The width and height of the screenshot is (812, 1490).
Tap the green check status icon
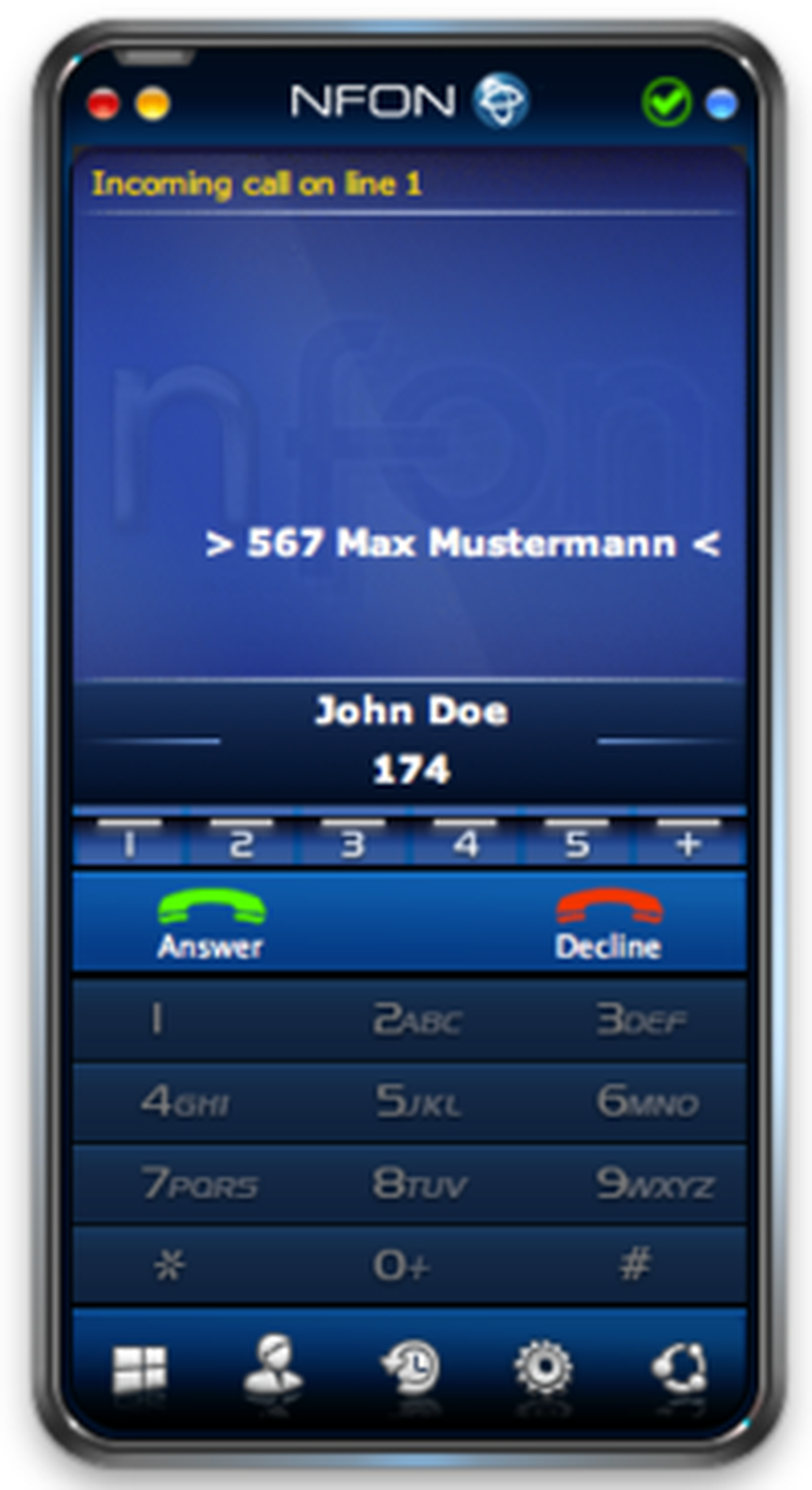[666, 102]
